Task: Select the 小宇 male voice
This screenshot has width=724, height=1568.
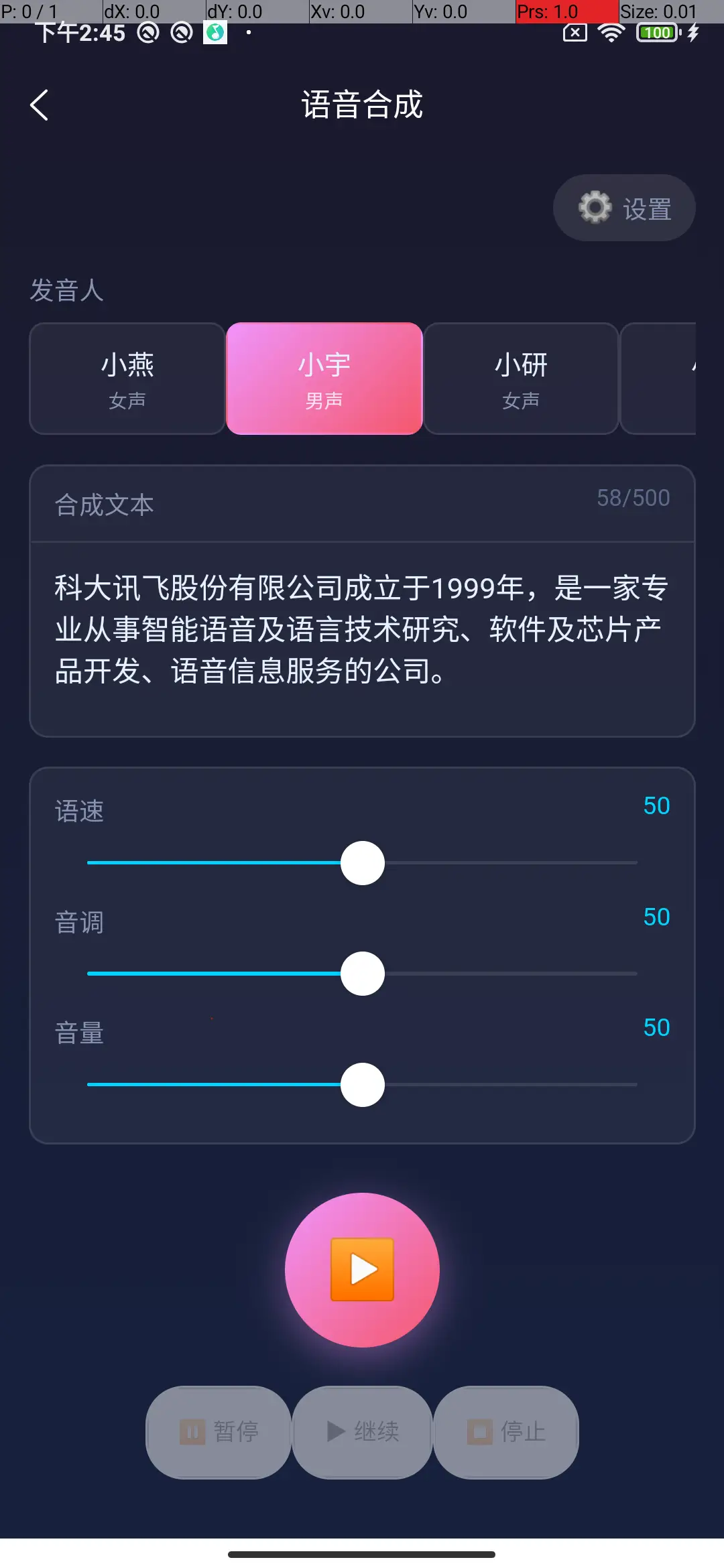Action: 324,379
